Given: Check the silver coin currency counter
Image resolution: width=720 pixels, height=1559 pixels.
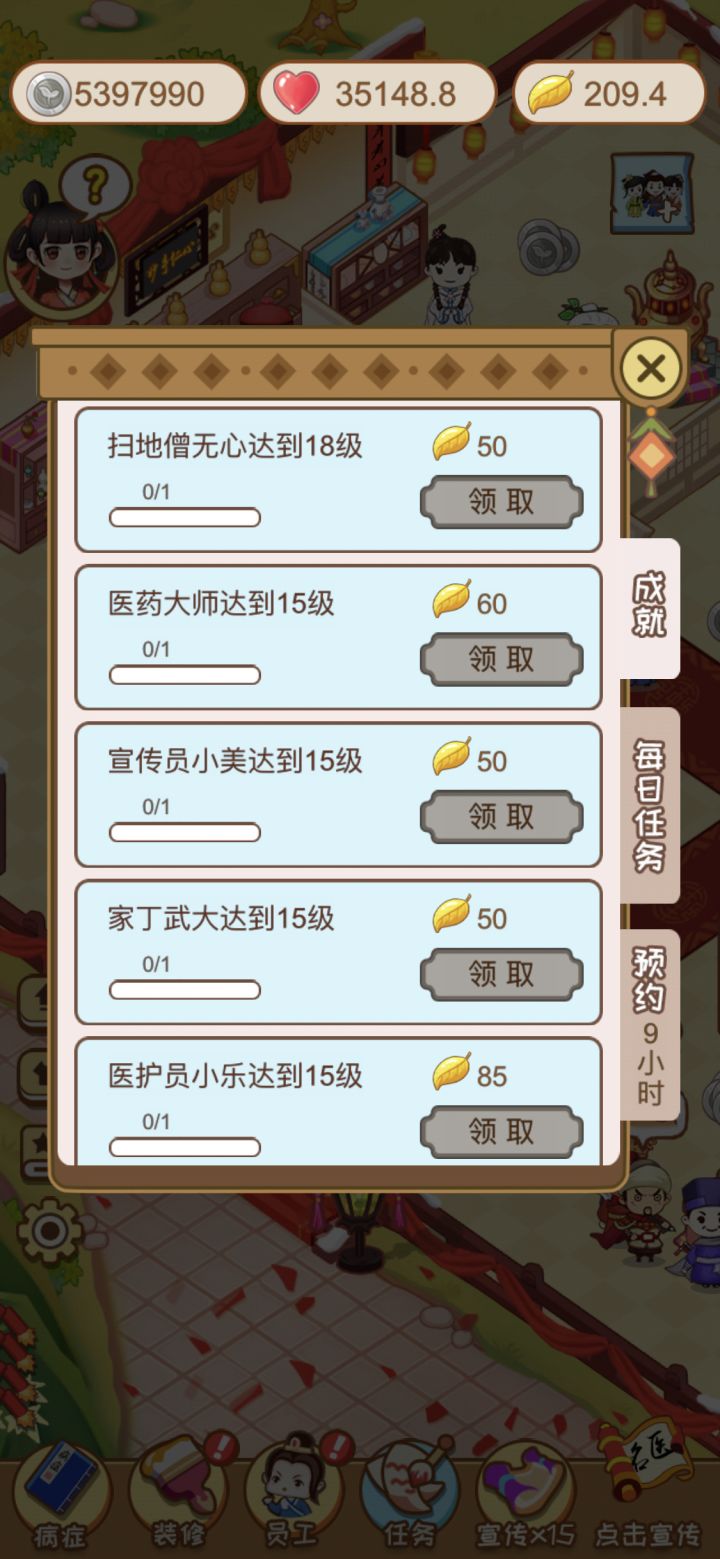Looking at the screenshot, I should [130, 92].
